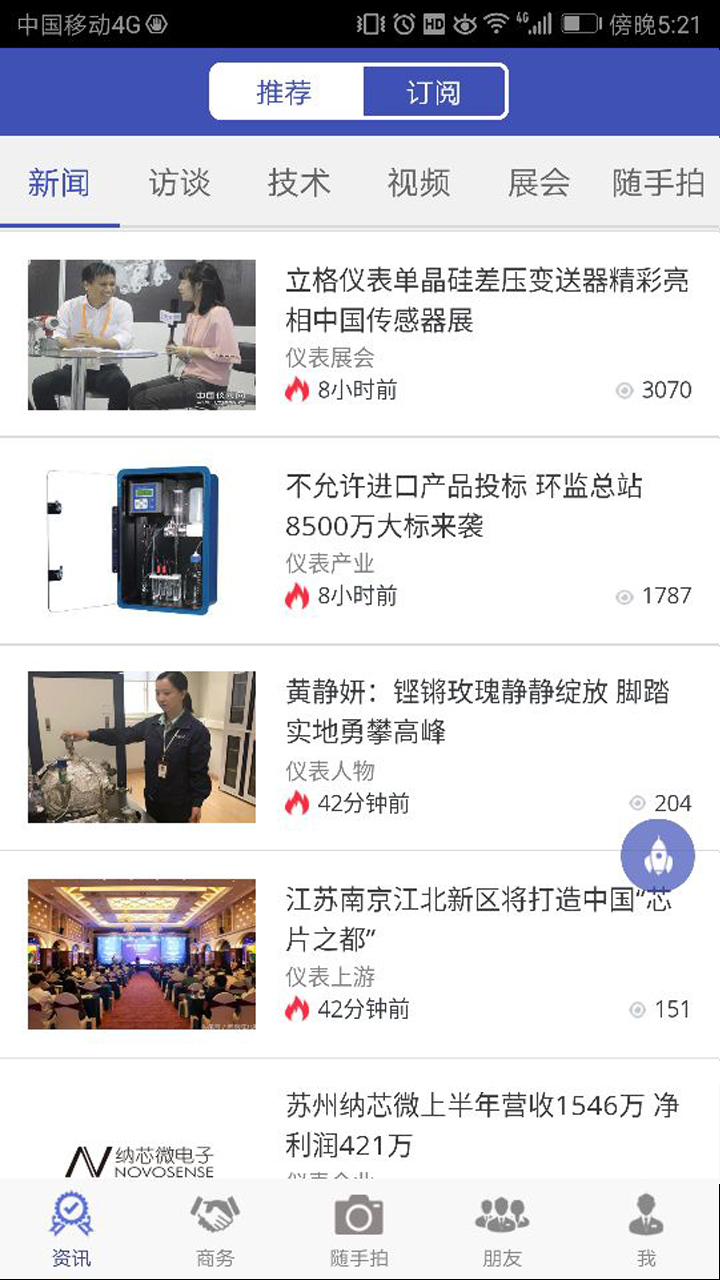
Task: Select the 随手拍 top tab
Action: point(658,183)
